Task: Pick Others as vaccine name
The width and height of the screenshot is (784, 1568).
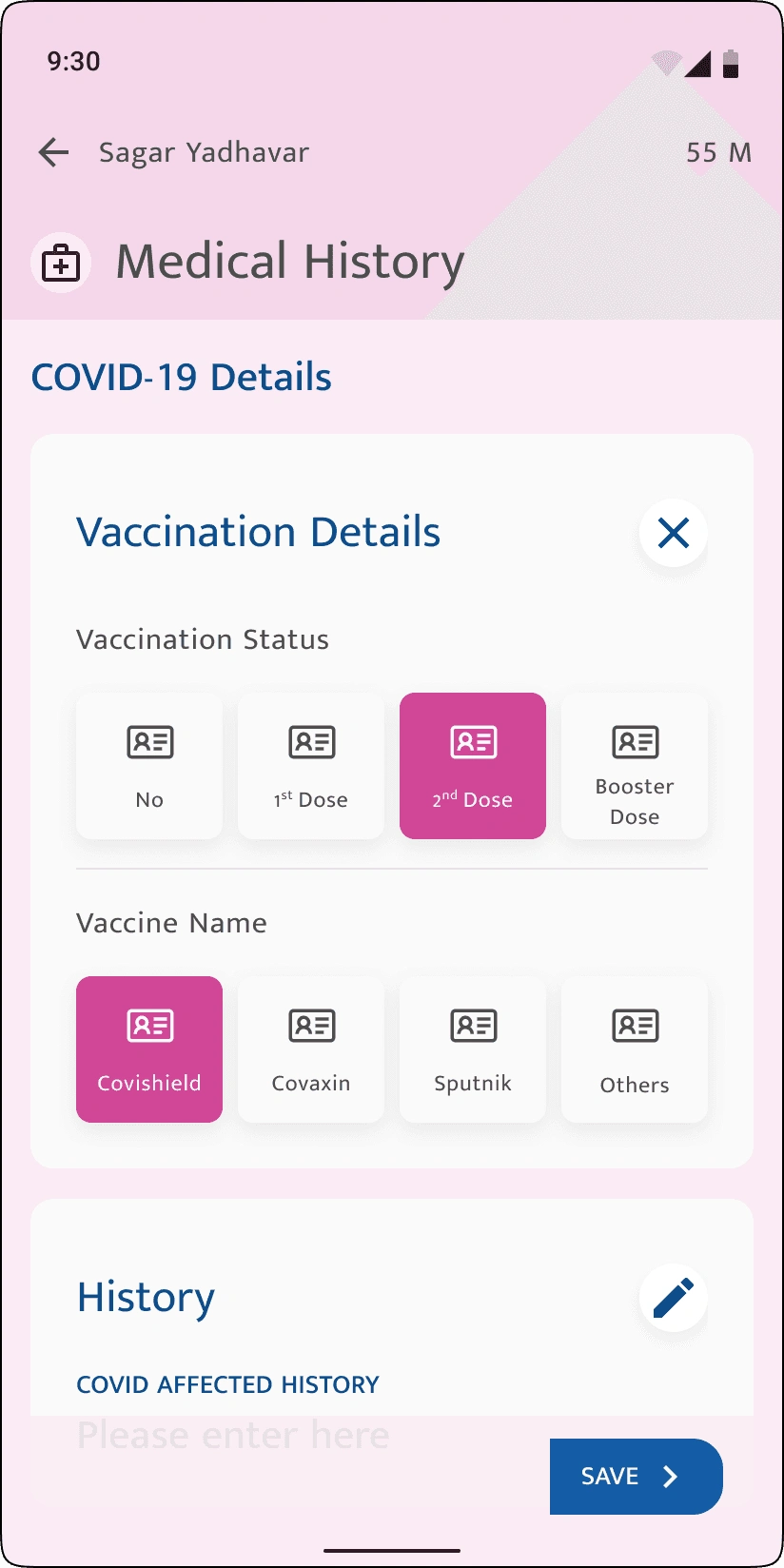Action: [x=635, y=1049]
